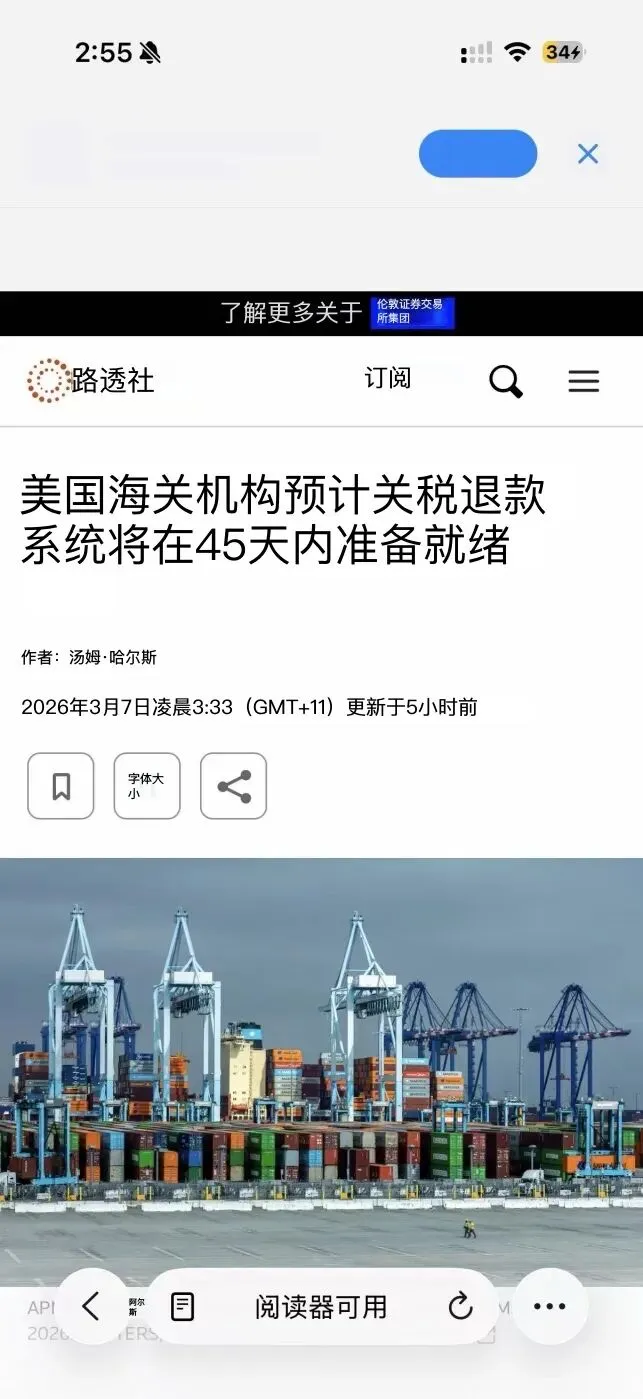Bookmark this tariff refund article

[61, 786]
